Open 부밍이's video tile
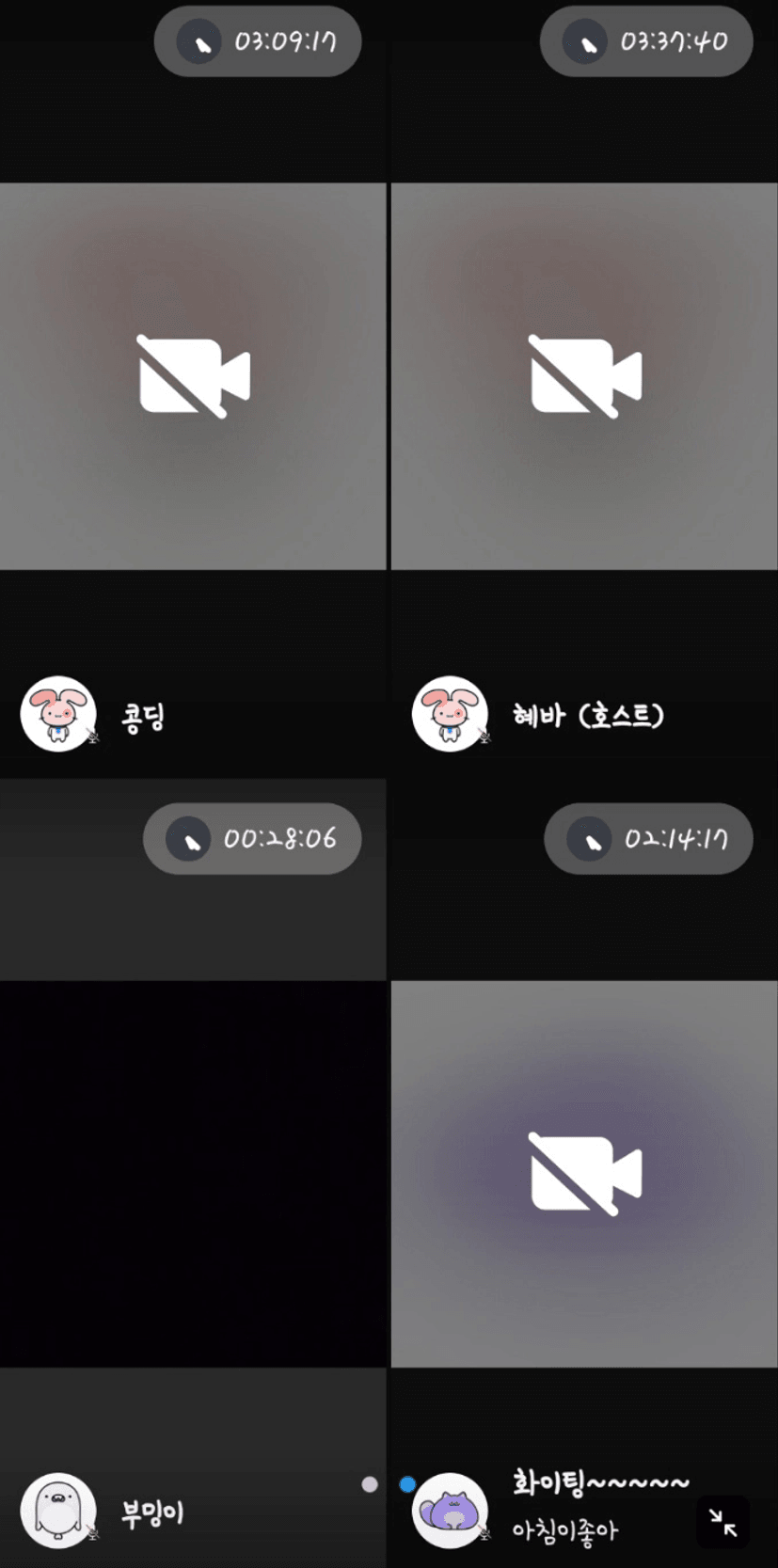This screenshot has width=778, height=1568. pyautogui.click(x=193, y=1174)
